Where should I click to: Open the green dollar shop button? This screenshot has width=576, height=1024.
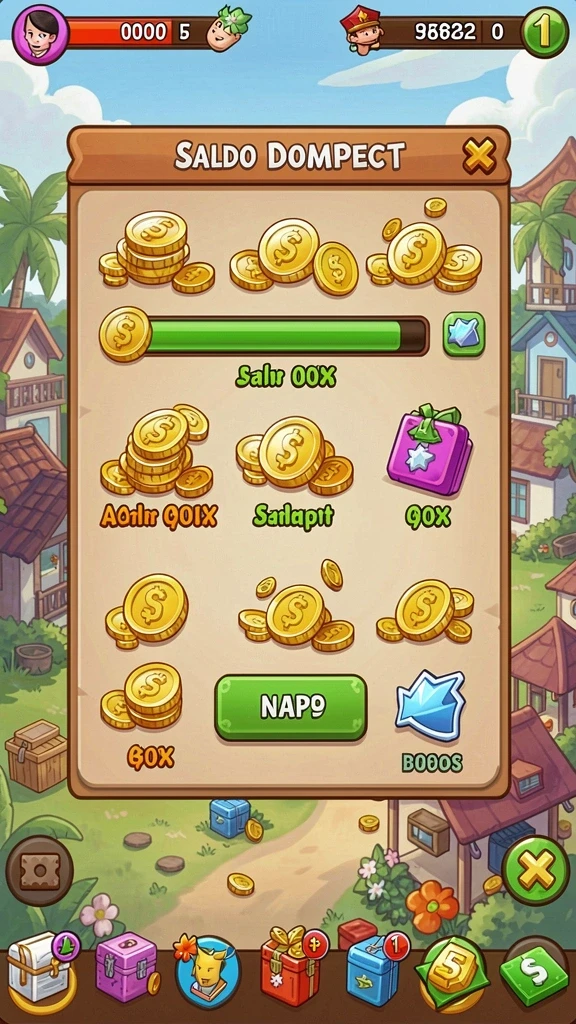click(x=534, y=975)
